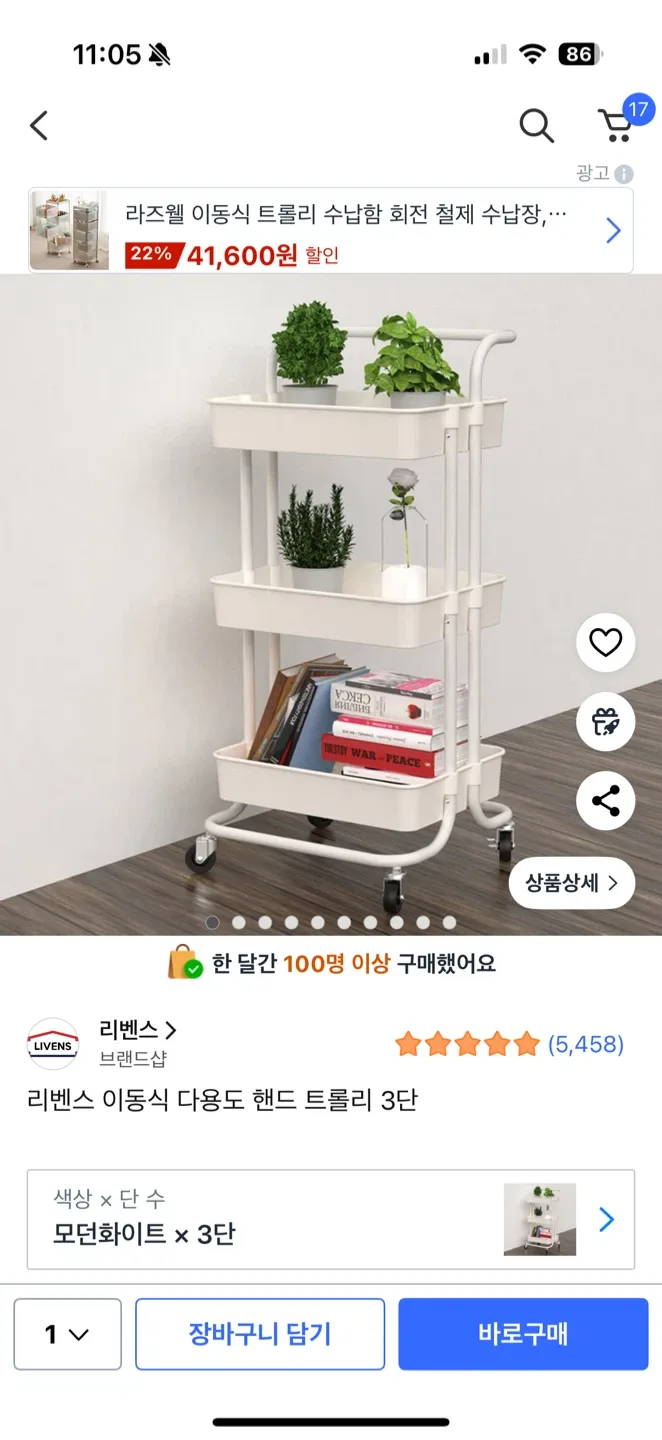This screenshot has width=662, height=1440.
Task: Open the quantity dropdown showing 1
Action: click(x=67, y=1334)
